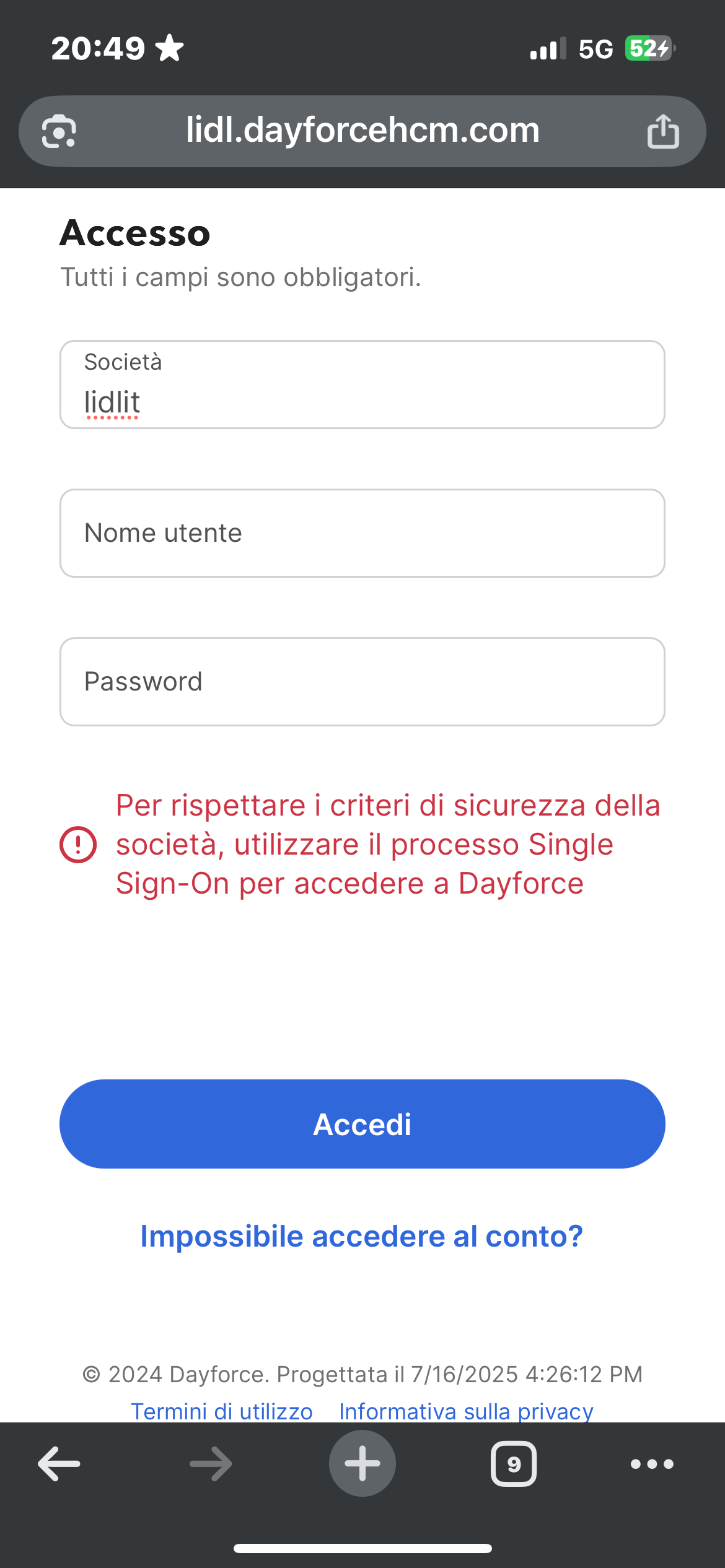This screenshot has width=725, height=1568.
Task: Open a new browser tab
Action: (362, 1464)
